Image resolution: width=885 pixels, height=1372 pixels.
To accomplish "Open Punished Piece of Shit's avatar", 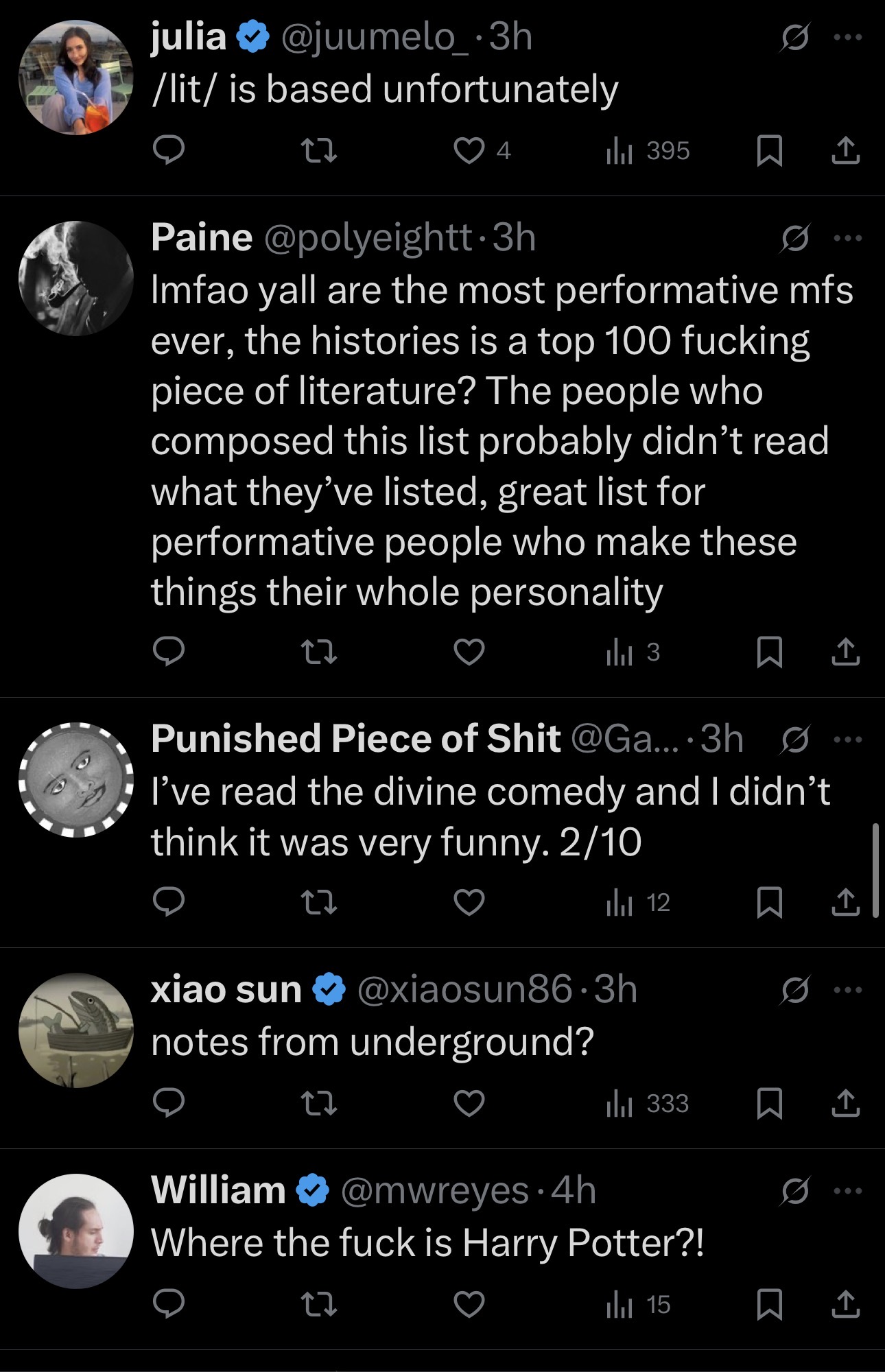I will (75, 779).
